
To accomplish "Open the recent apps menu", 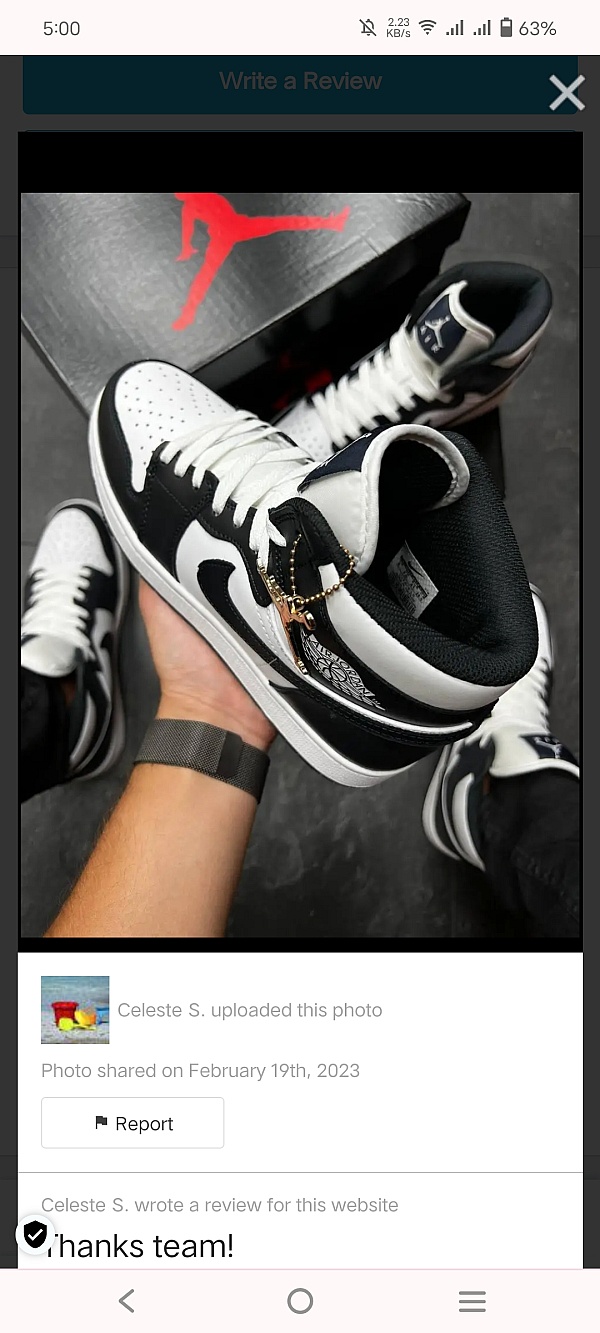I will (472, 1300).
